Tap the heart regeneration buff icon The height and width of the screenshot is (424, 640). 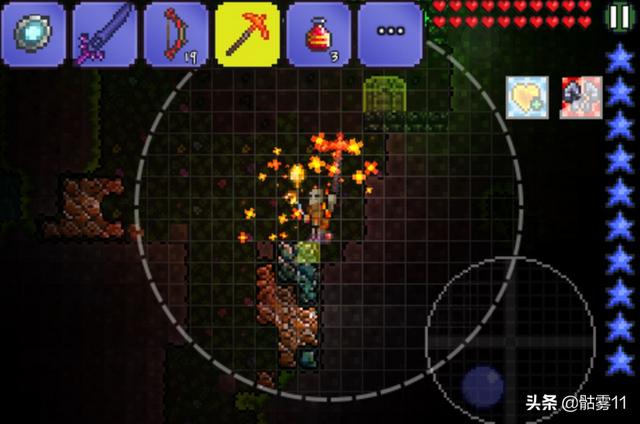click(525, 97)
